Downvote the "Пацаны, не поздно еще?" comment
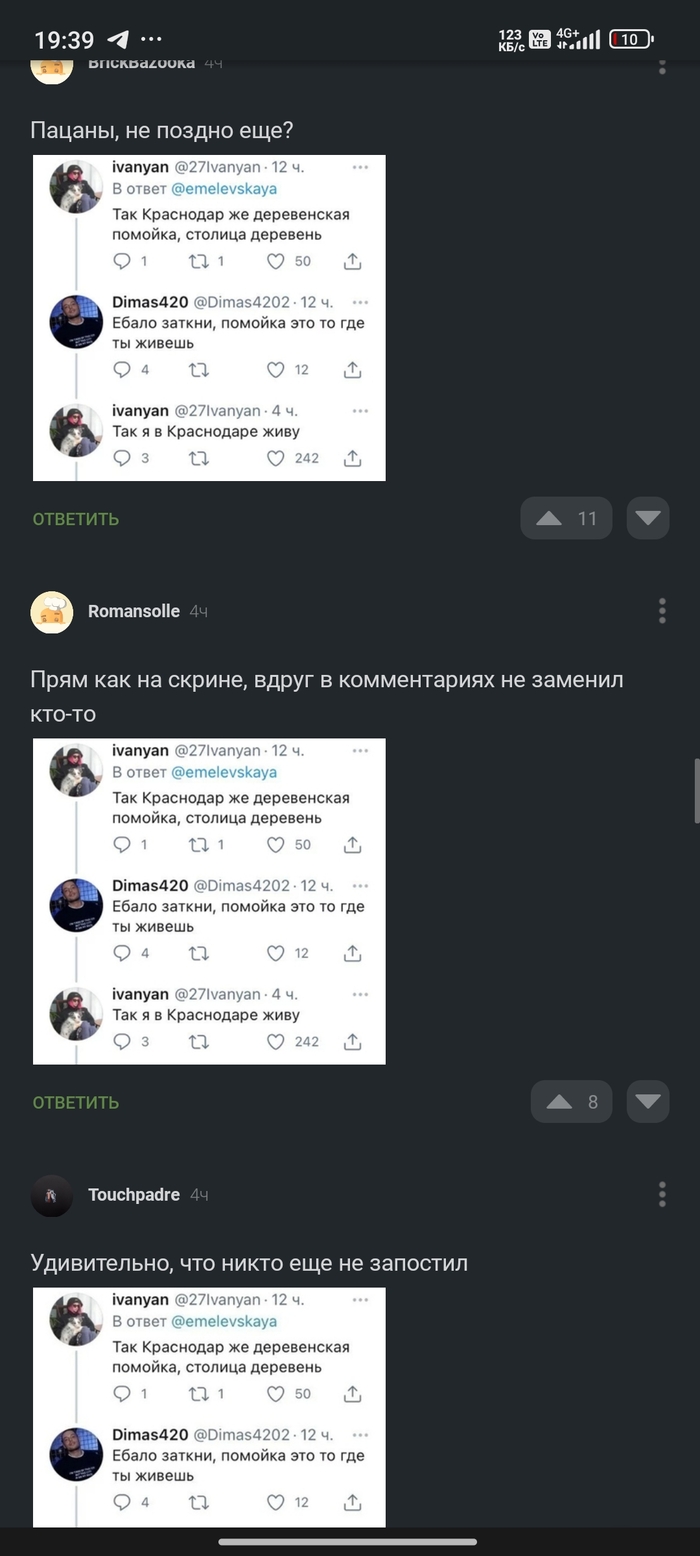The image size is (700, 1556). pos(648,518)
